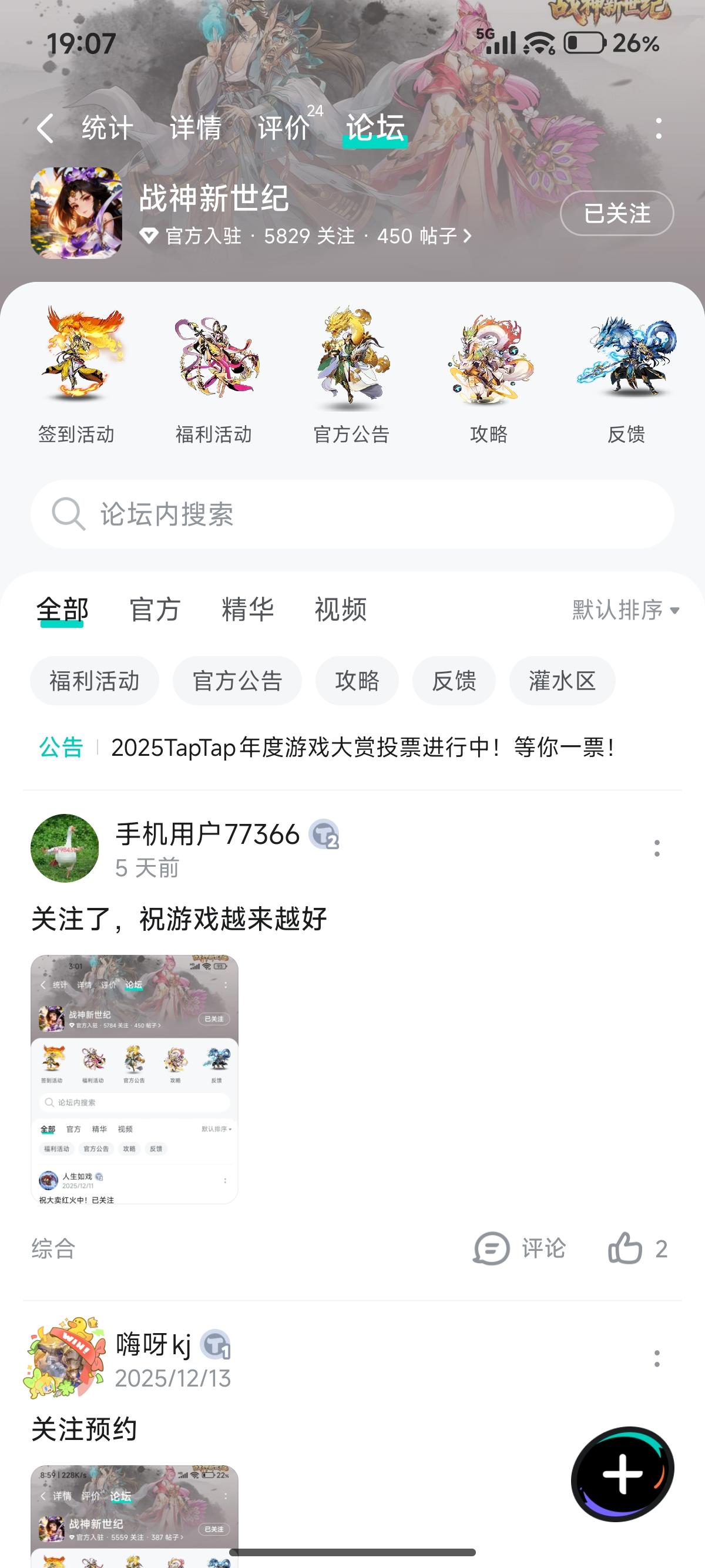Expand the 默认排序 sort dropdown
The height and width of the screenshot is (1568, 705).
coord(625,610)
